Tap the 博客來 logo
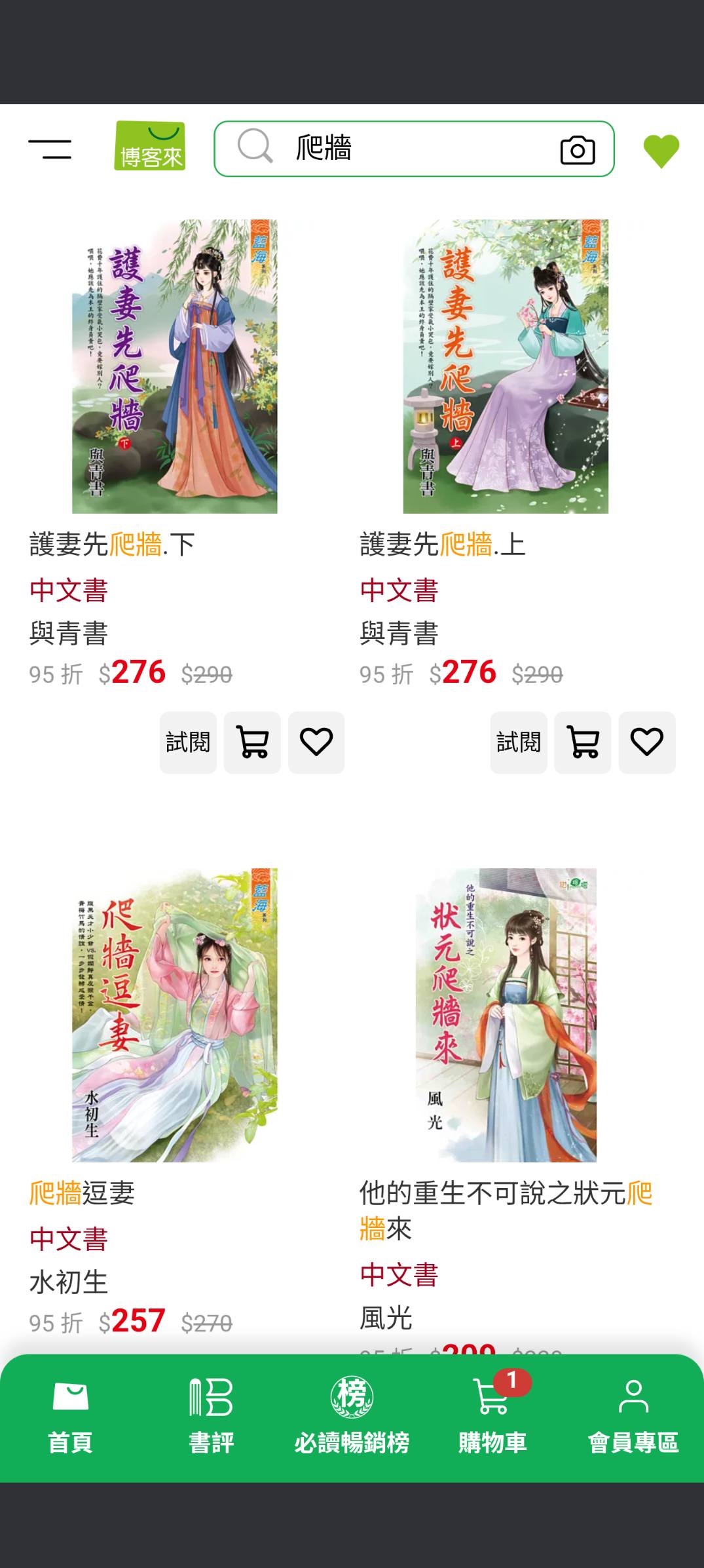The width and height of the screenshot is (704, 1568). pos(150,146)
